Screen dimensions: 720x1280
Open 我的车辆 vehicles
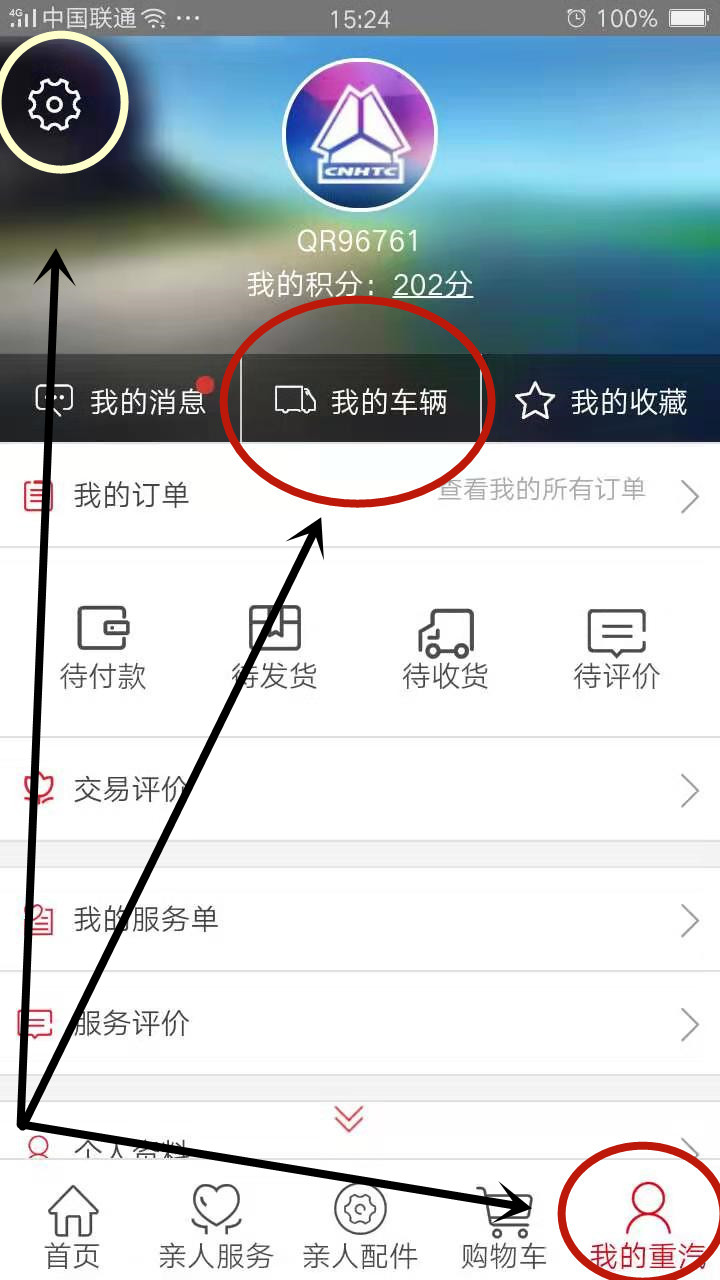[362, 402]
